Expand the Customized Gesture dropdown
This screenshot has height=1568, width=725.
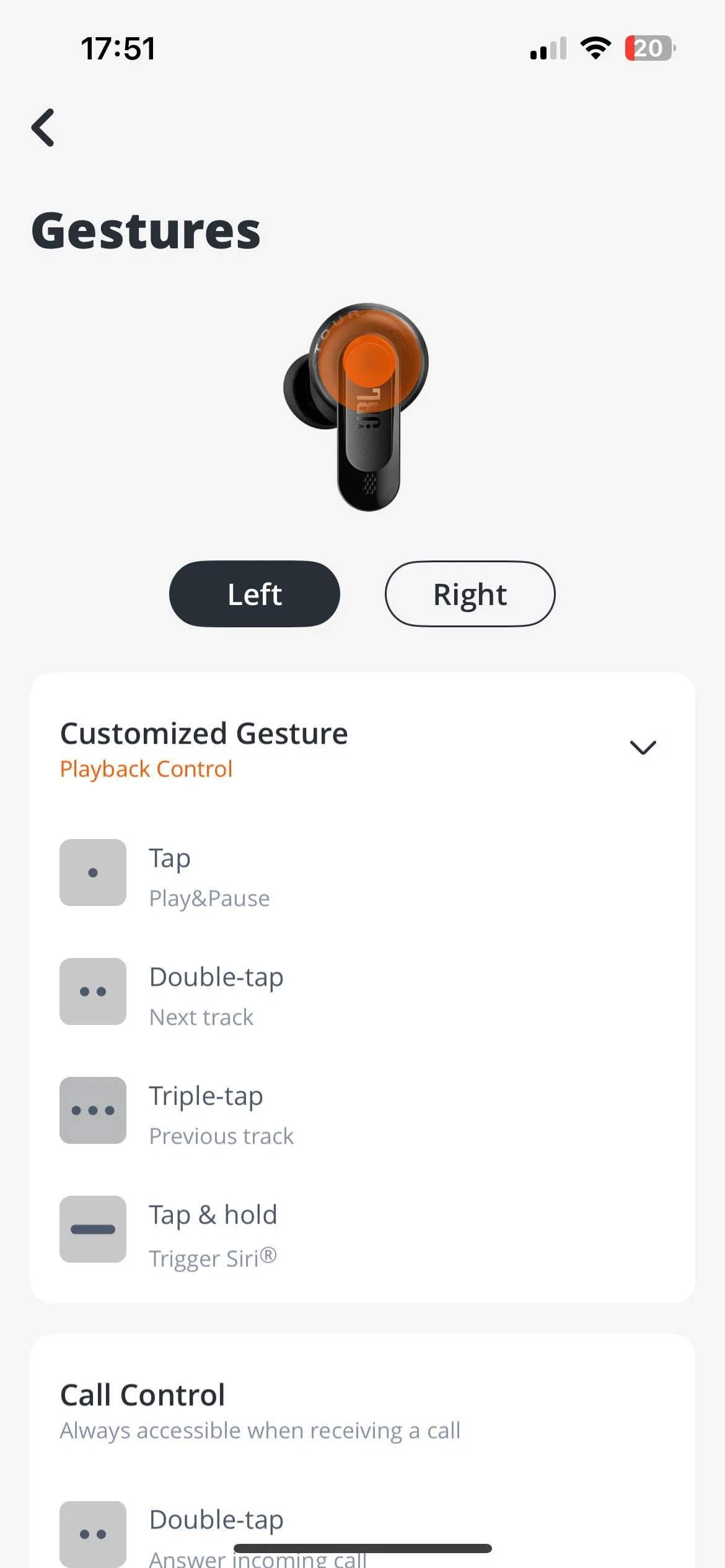pos(642,747)
